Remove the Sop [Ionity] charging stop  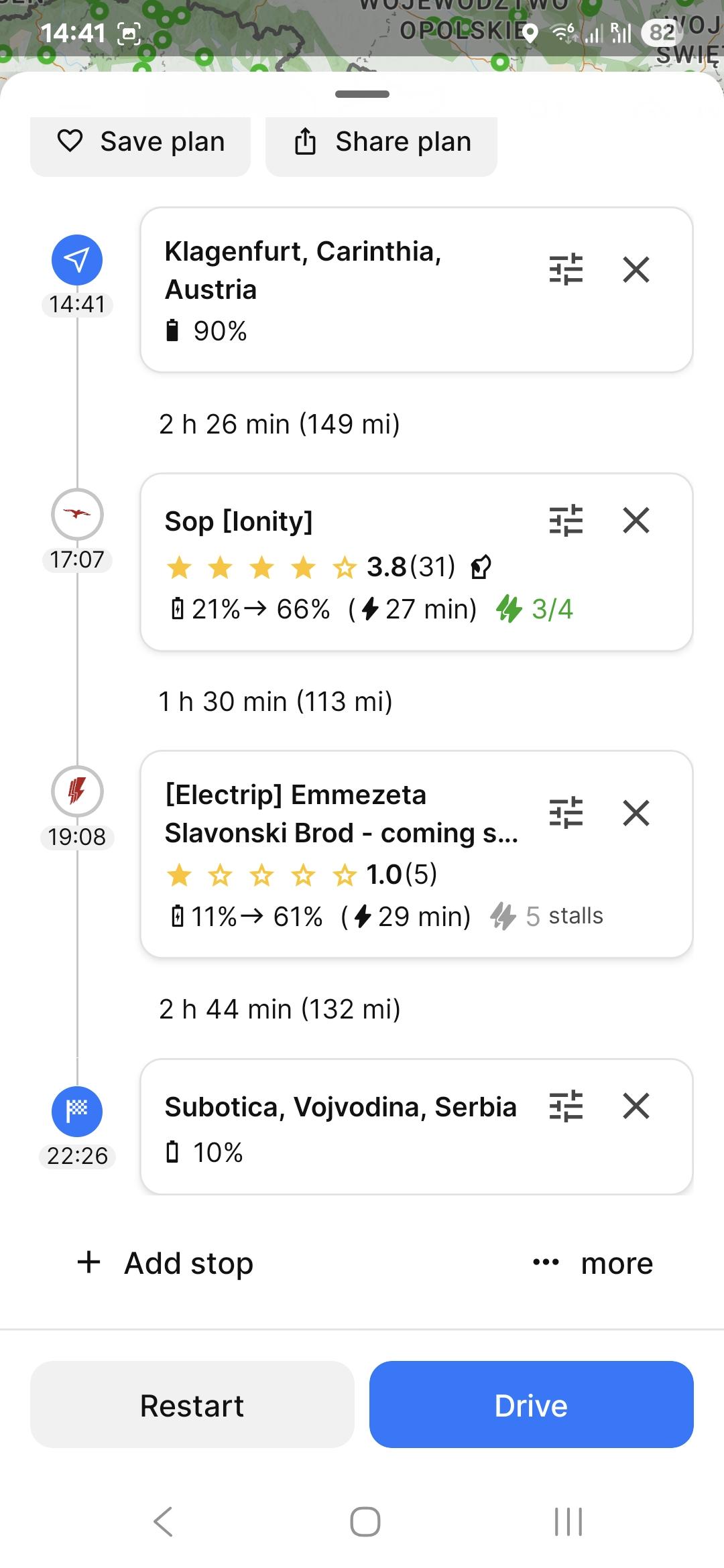636,520
